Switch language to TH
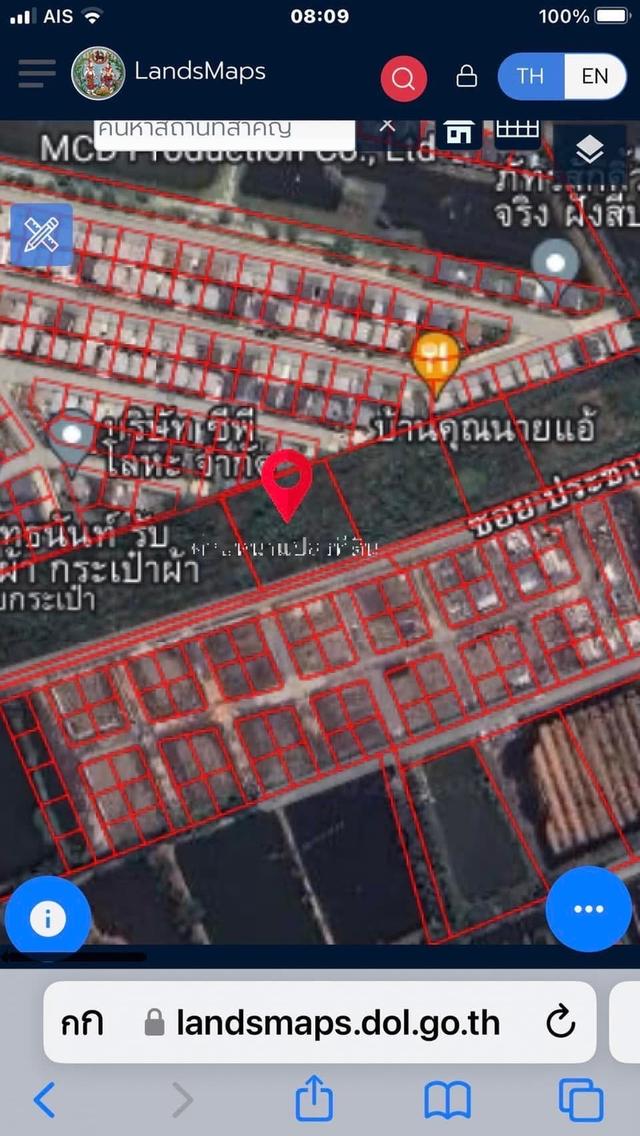 click(x=530, y=76)
